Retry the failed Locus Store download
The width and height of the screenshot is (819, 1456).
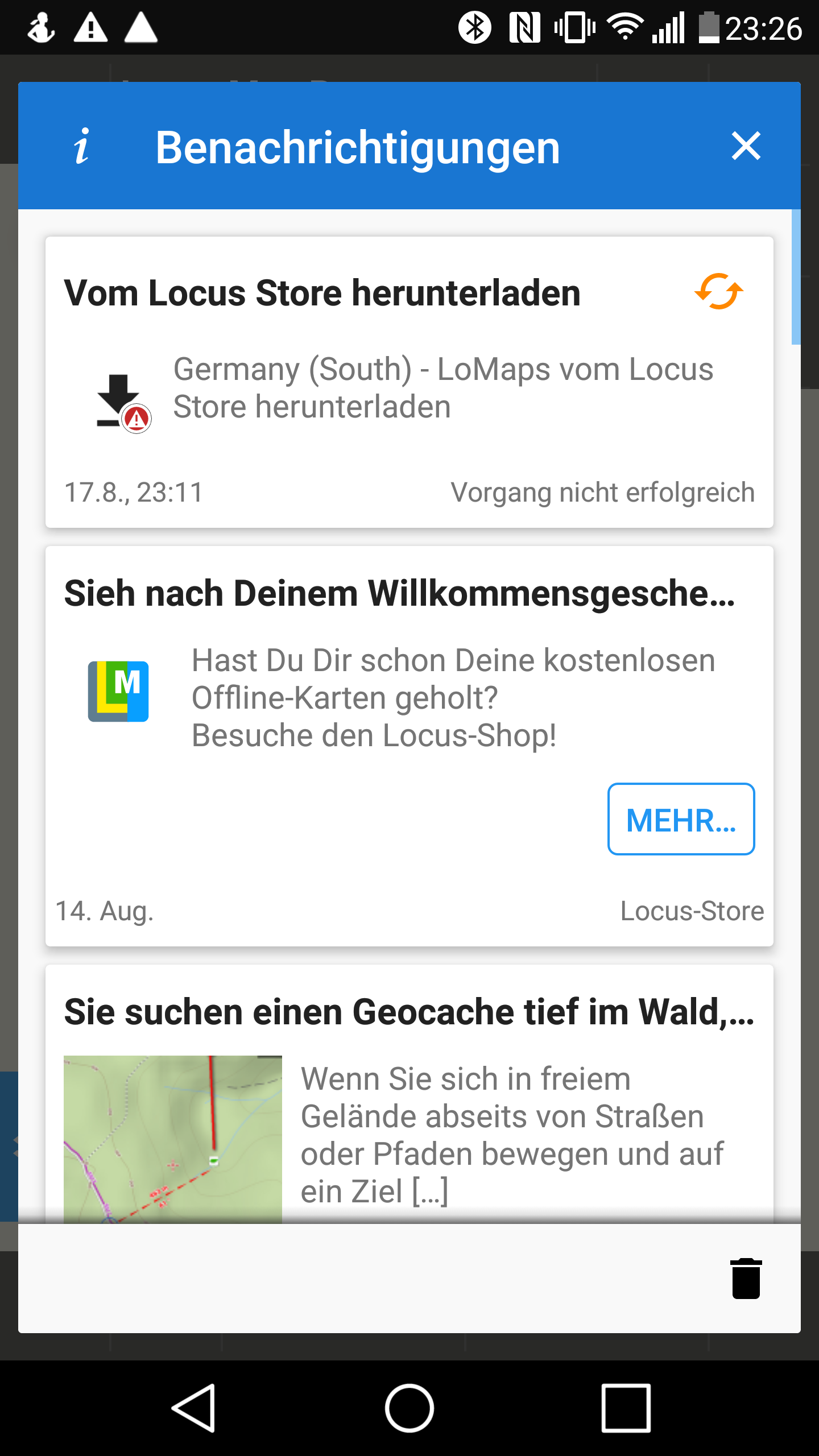pyautogui.click(x=719, y=292)
